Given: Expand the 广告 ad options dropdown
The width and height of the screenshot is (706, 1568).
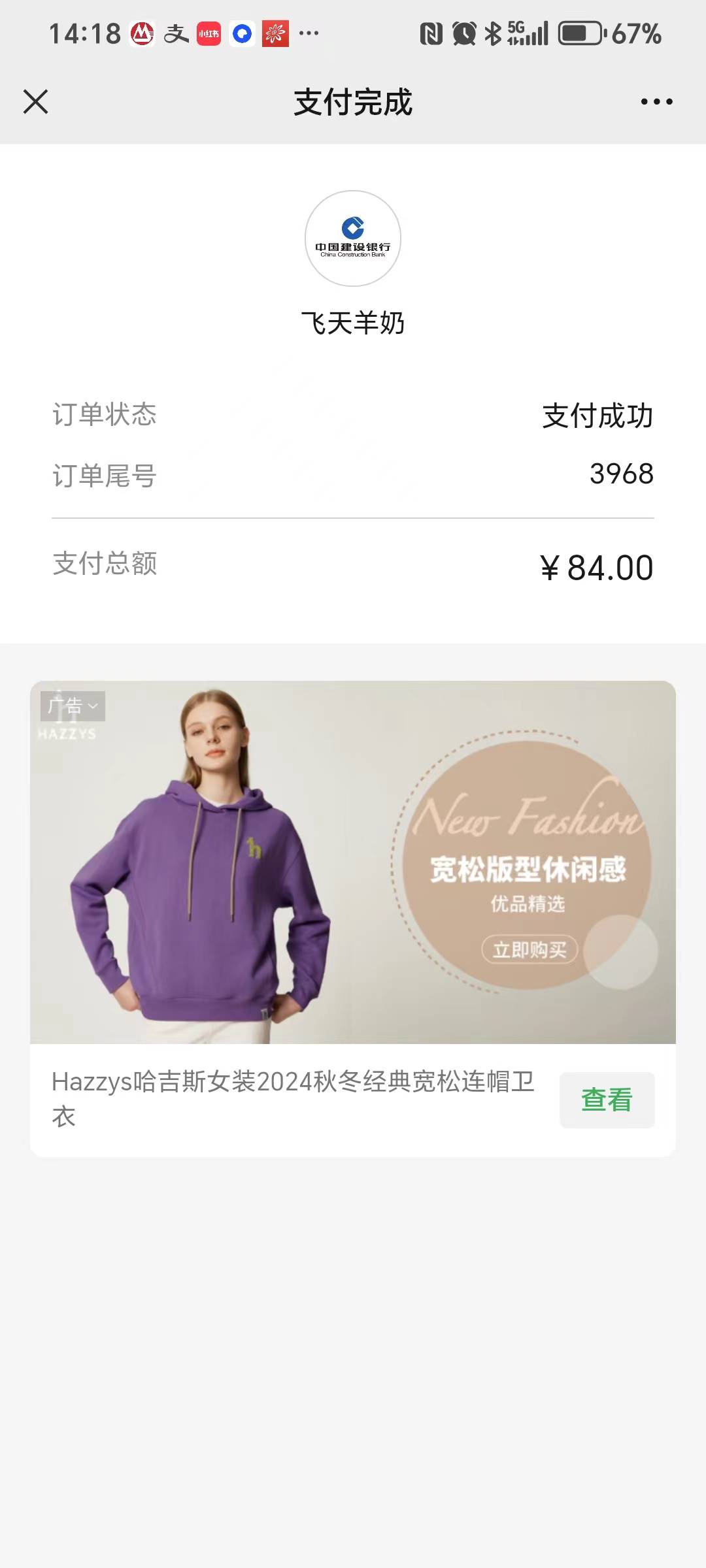Looking at the screenshot, I should coord(73,706).
